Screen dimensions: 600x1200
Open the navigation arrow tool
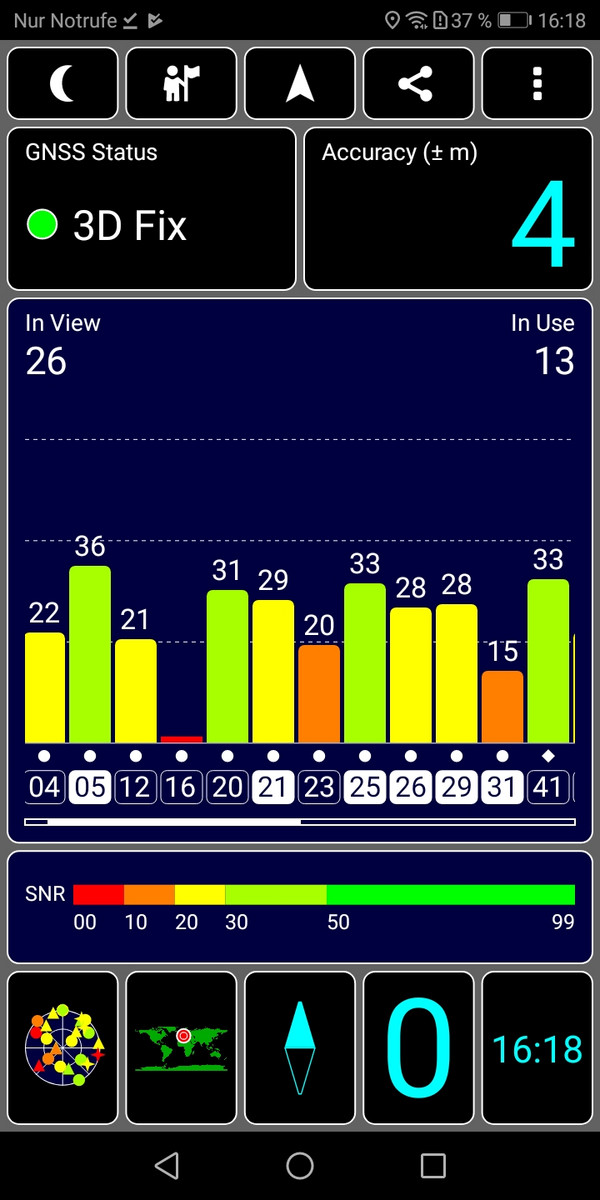click(x=300, y=84)
